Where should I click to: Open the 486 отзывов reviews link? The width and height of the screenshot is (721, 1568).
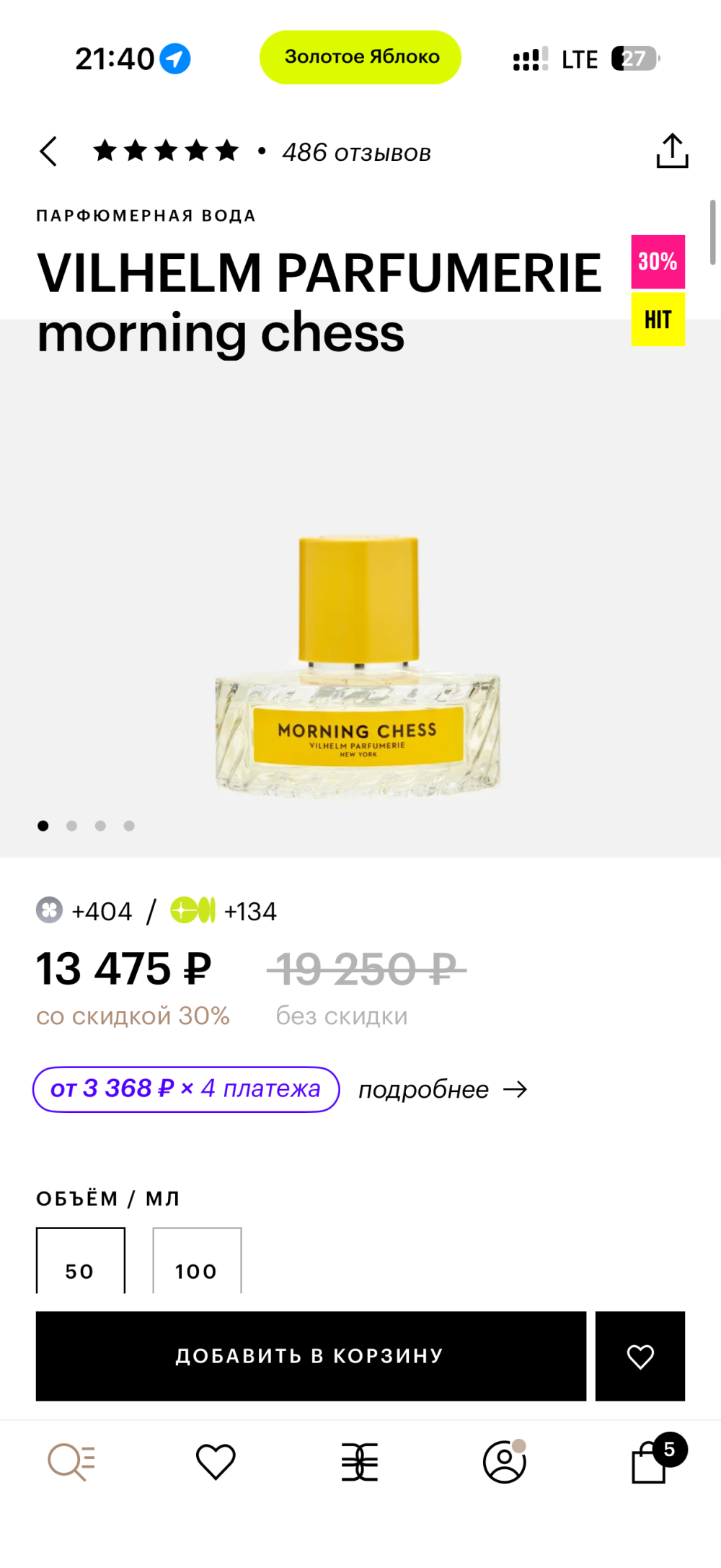click(356, 152)
